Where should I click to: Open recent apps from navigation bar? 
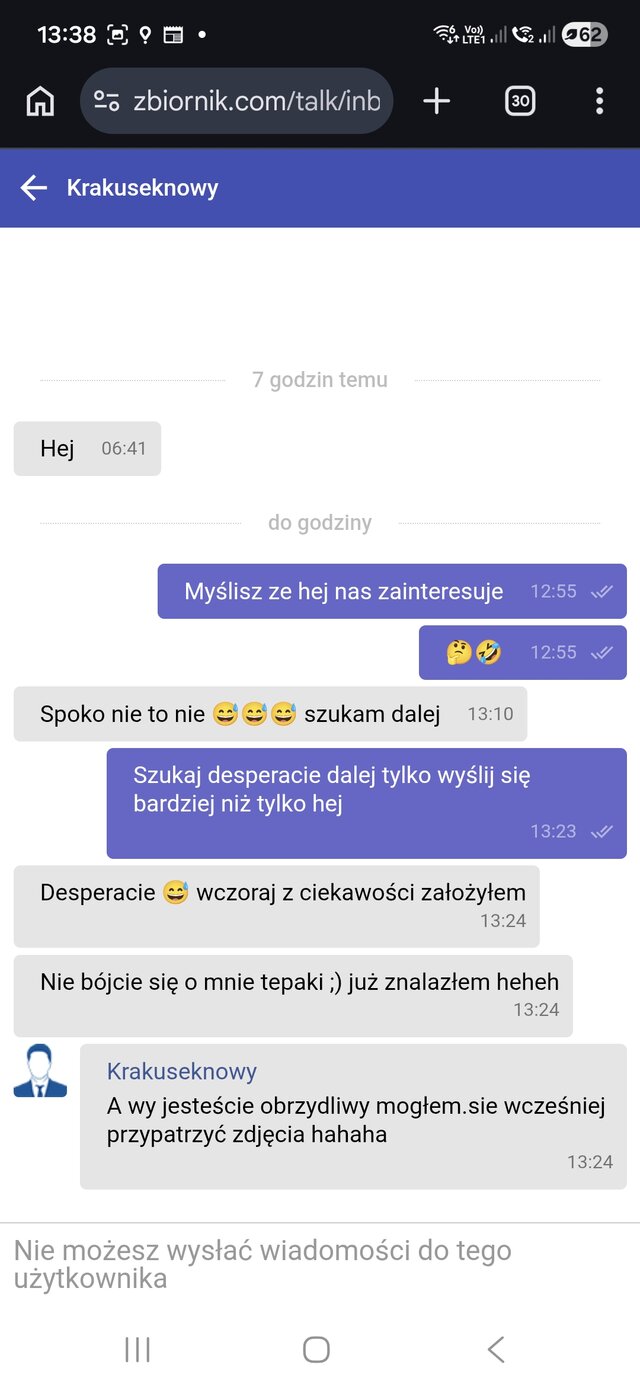coord(137,1349)
